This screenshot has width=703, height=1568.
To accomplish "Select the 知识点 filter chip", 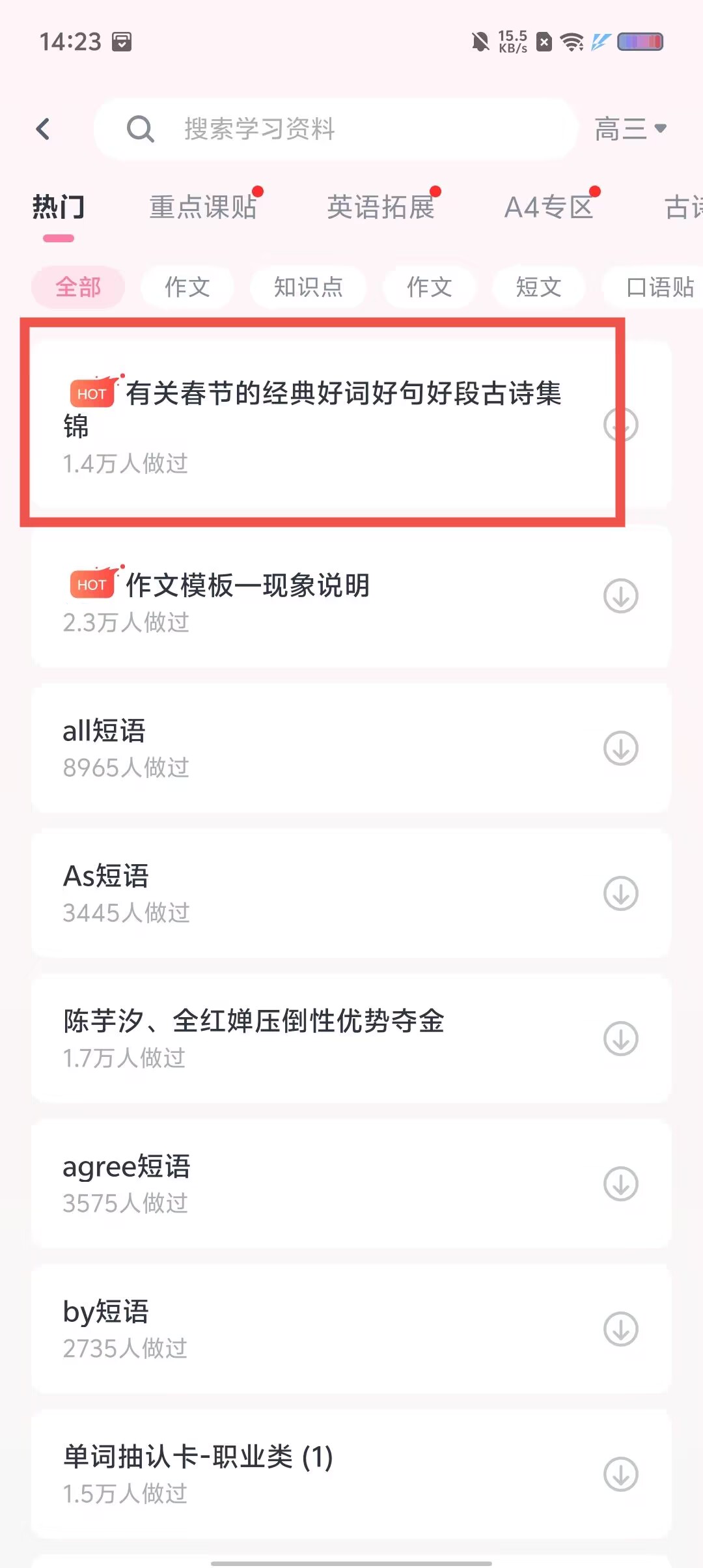I will [x=308, y=287].
